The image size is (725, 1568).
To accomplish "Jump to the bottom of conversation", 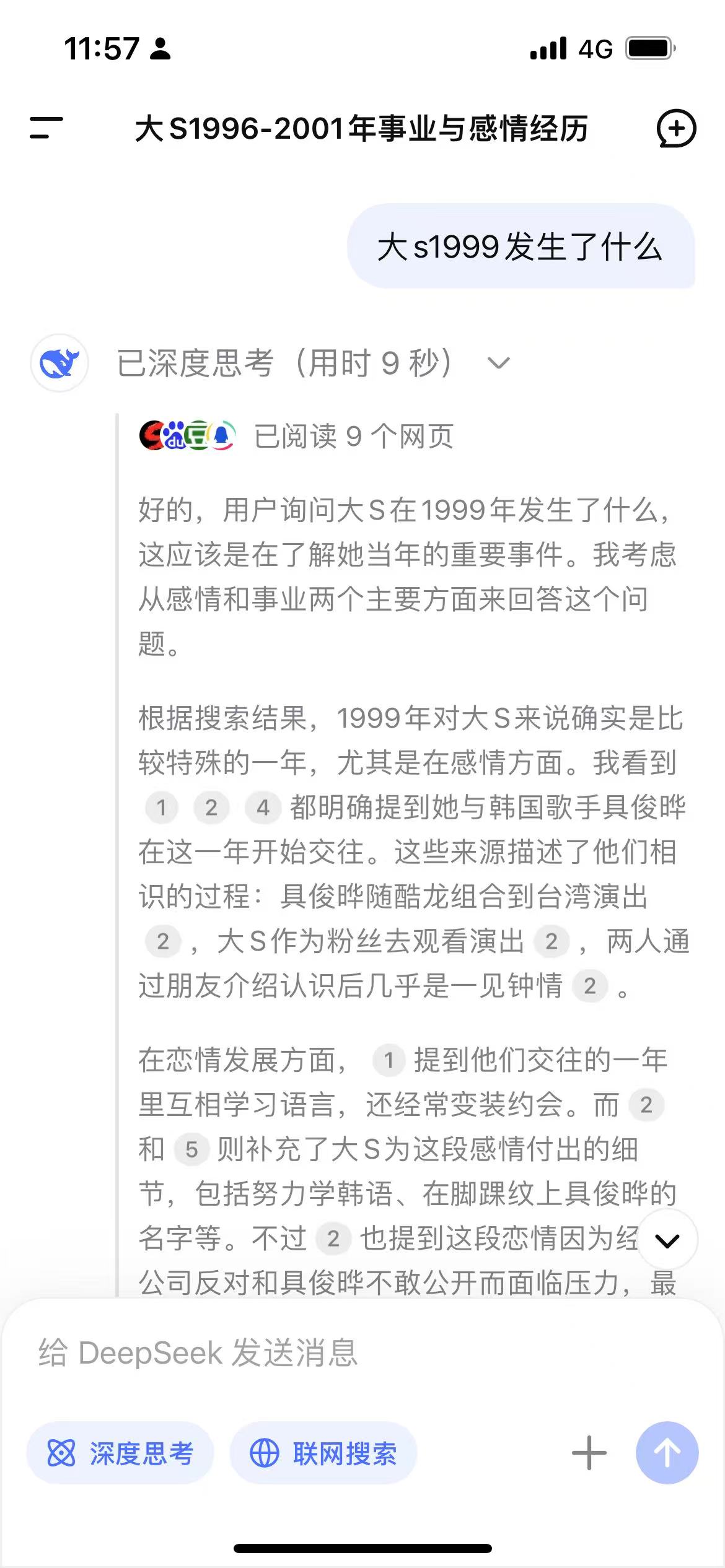I will (667, 1240).
